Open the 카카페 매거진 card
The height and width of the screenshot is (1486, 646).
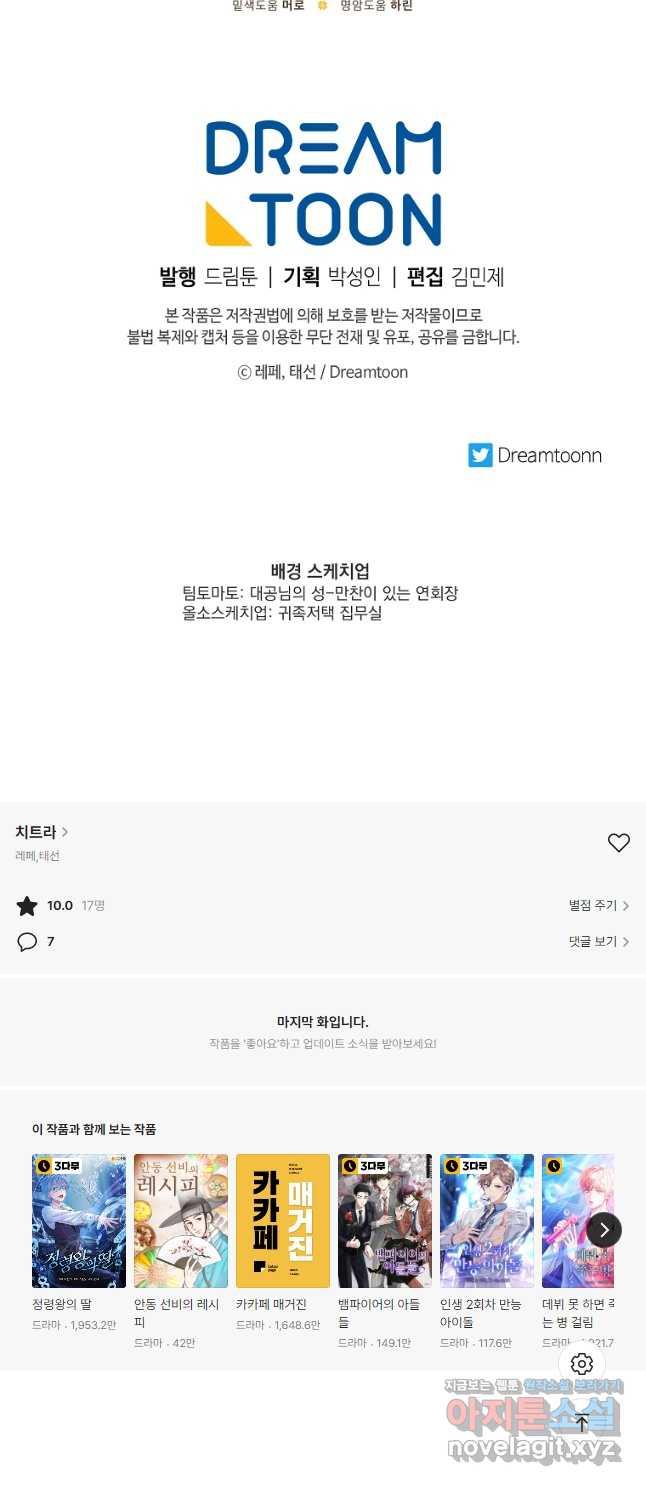[x=283, y=1221]
